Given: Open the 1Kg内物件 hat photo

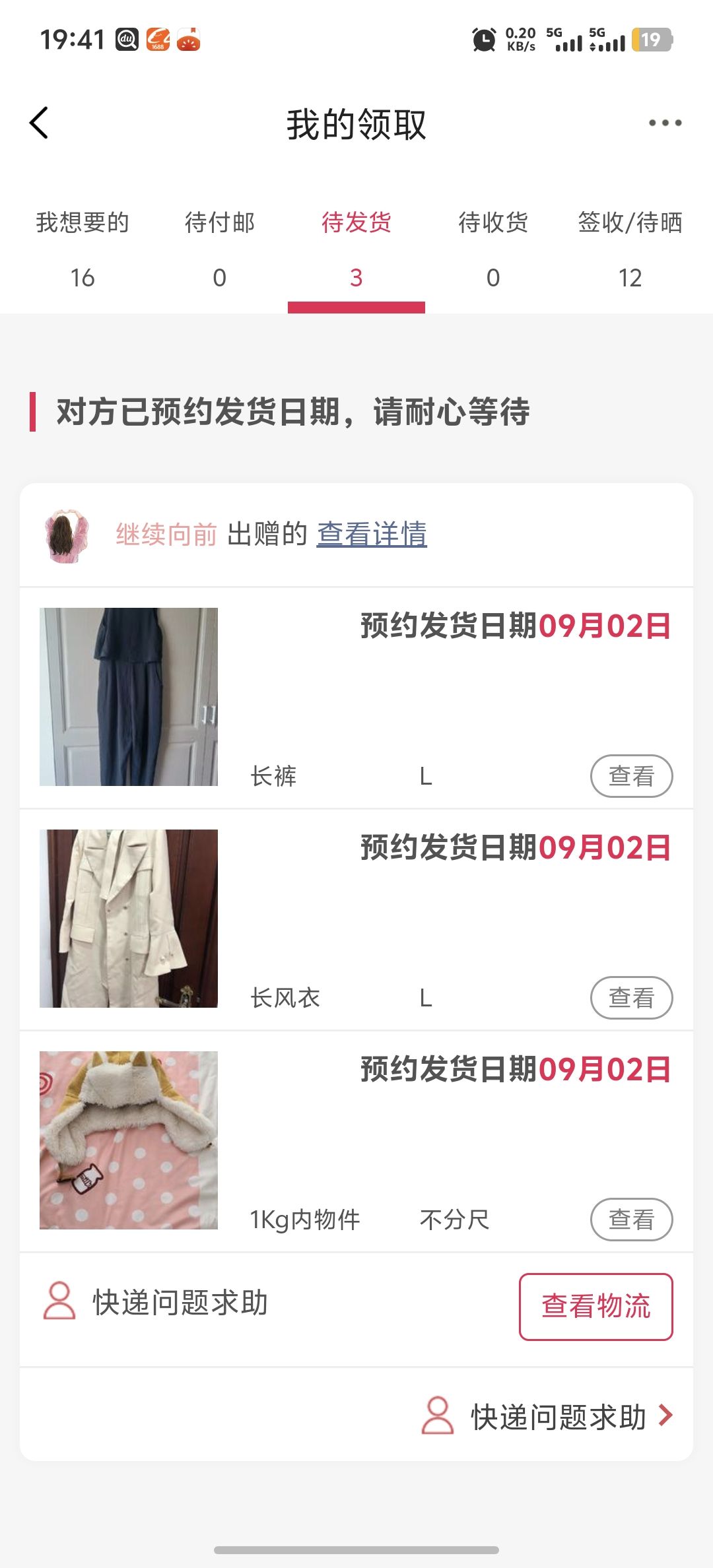Looking at the screenshot, I should 129,1140.
